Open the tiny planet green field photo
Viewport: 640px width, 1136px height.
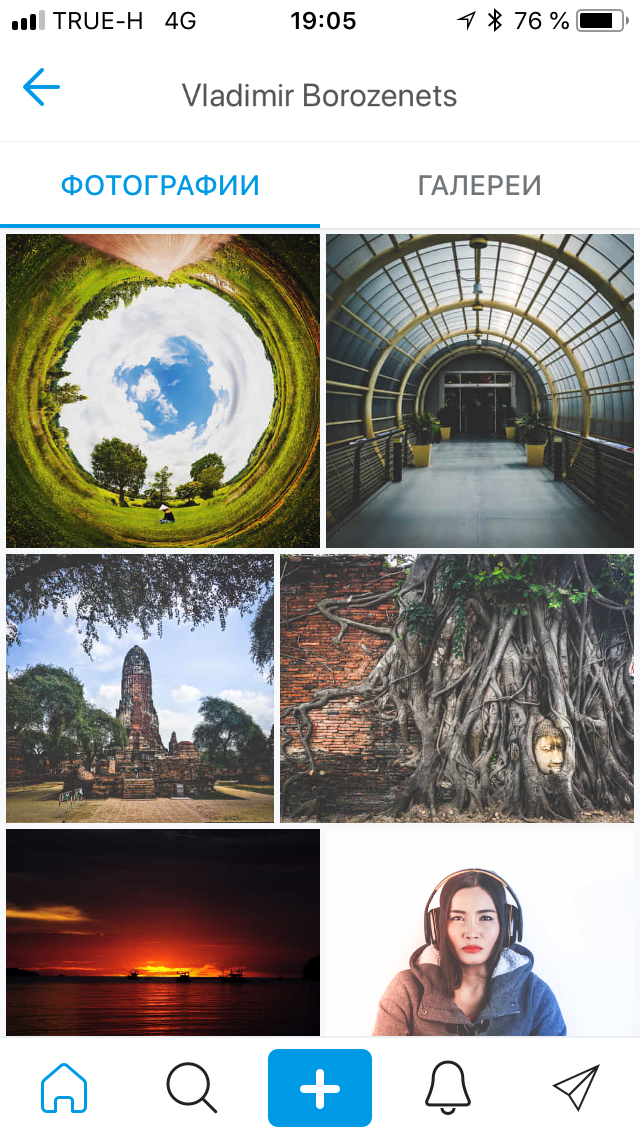[x=163, y=390]
